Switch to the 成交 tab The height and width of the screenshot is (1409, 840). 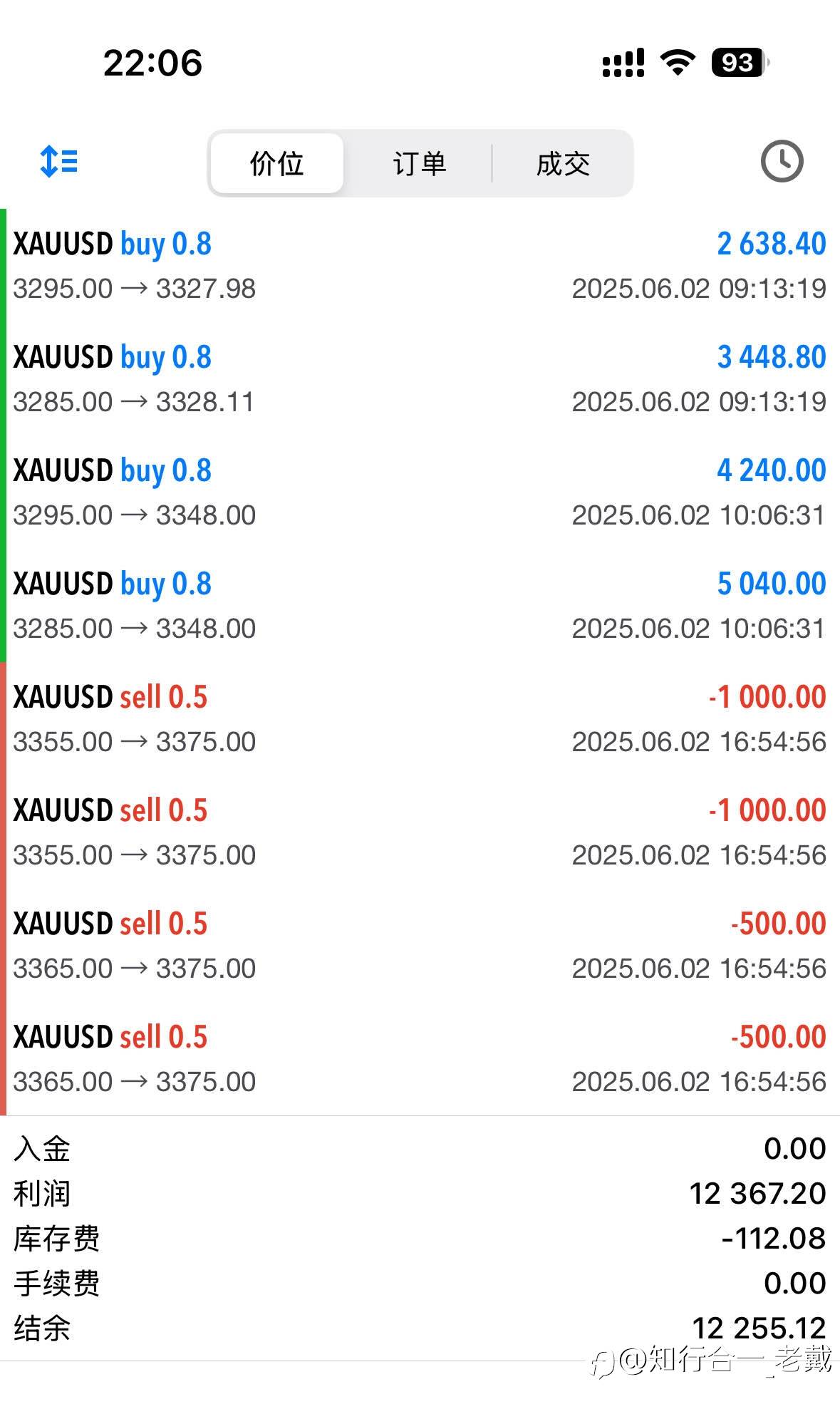563,163
